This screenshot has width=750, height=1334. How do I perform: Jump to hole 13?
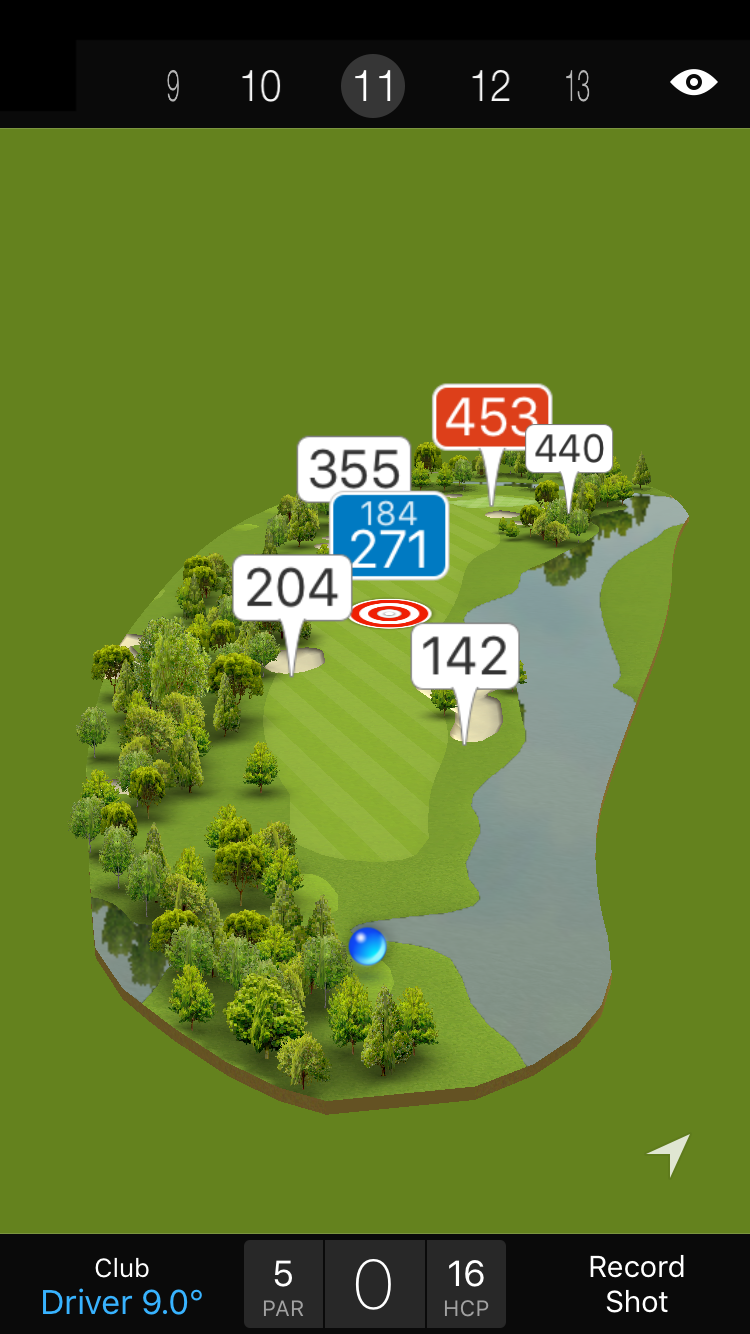tap(577, 87)
